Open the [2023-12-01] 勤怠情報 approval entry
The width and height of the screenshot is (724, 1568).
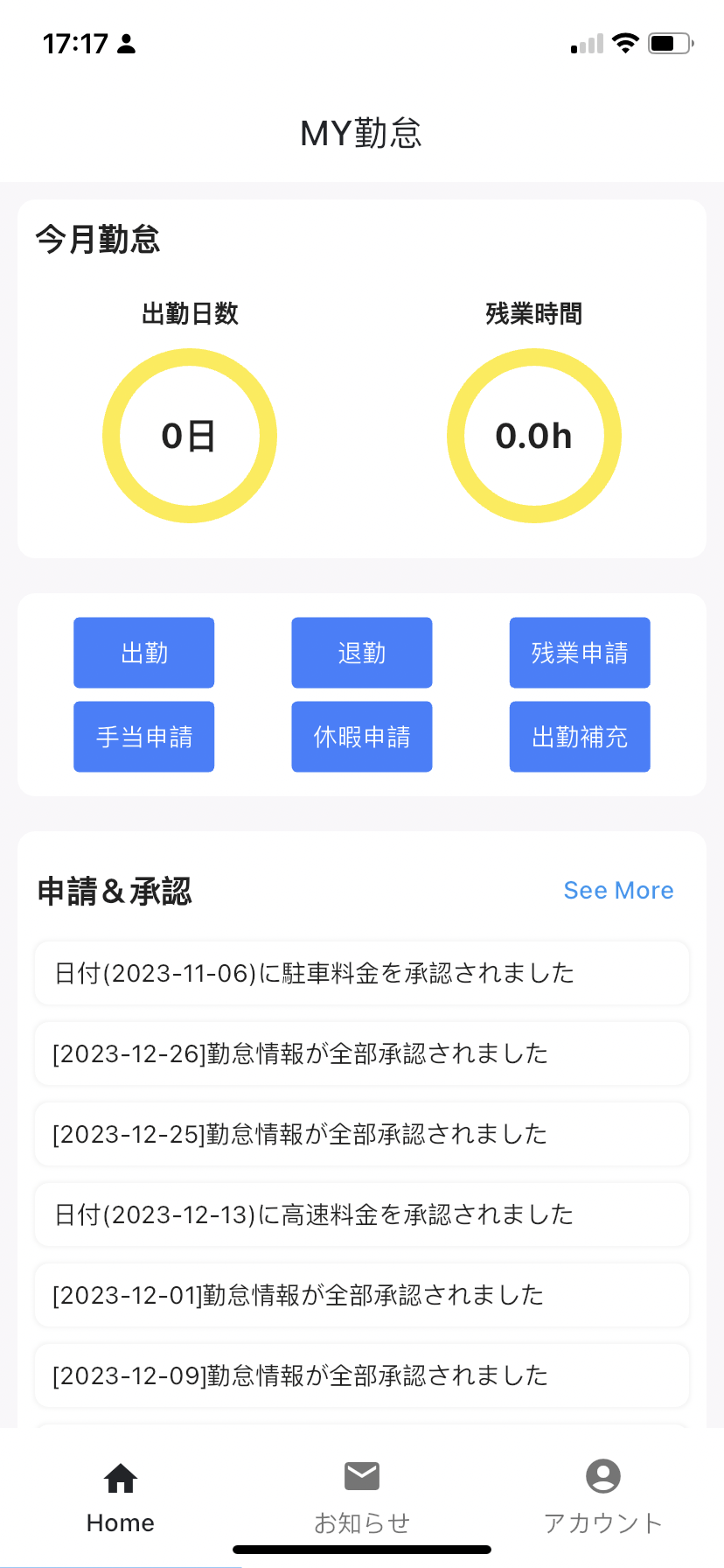click(x=362, y=1295)
